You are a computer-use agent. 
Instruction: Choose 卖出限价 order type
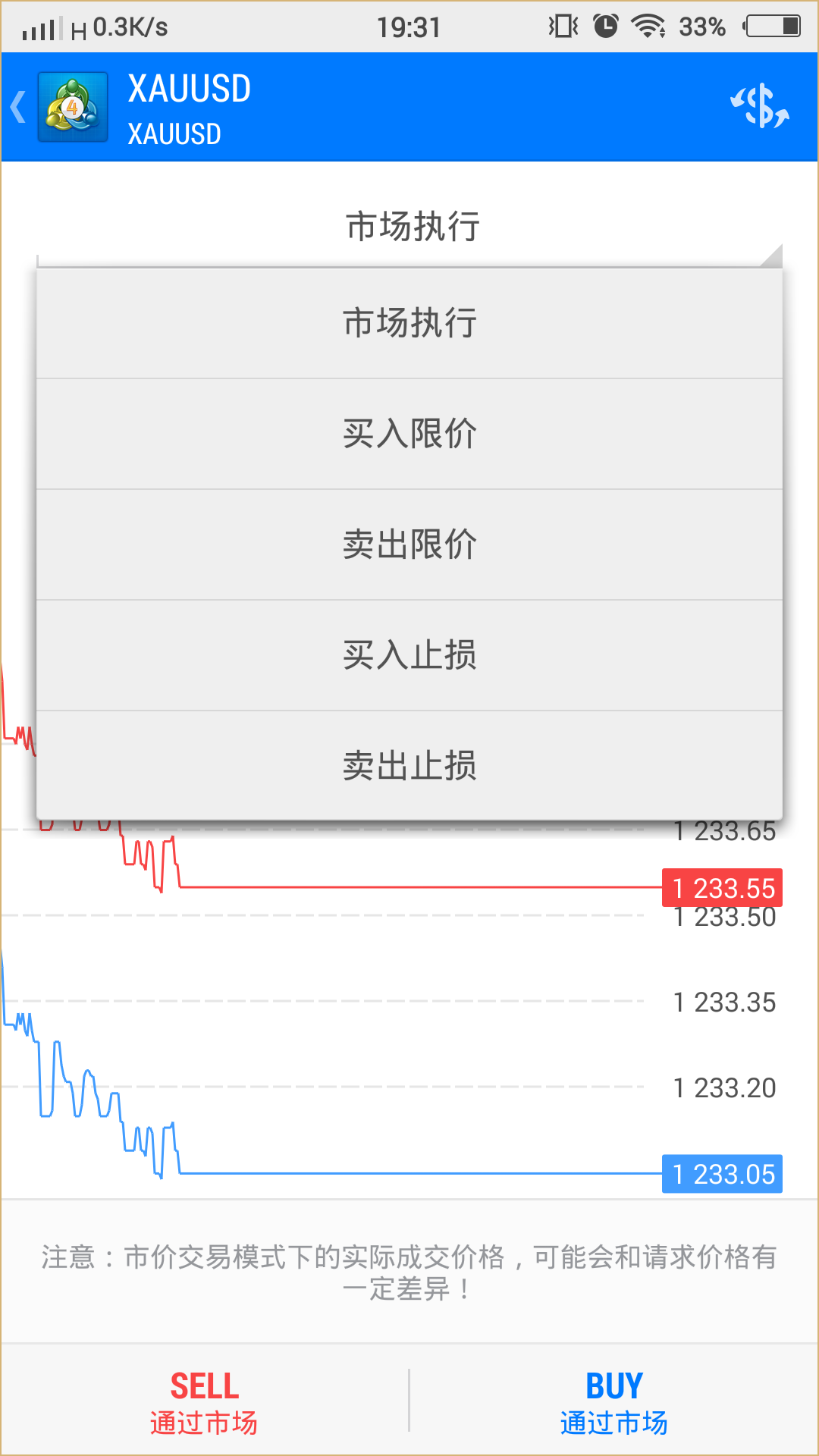click(409, 544)
